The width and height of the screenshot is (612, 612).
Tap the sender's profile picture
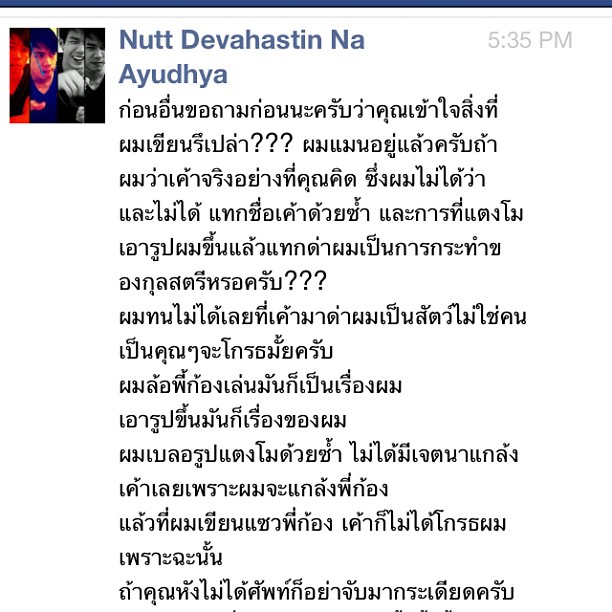coord(57,74)
